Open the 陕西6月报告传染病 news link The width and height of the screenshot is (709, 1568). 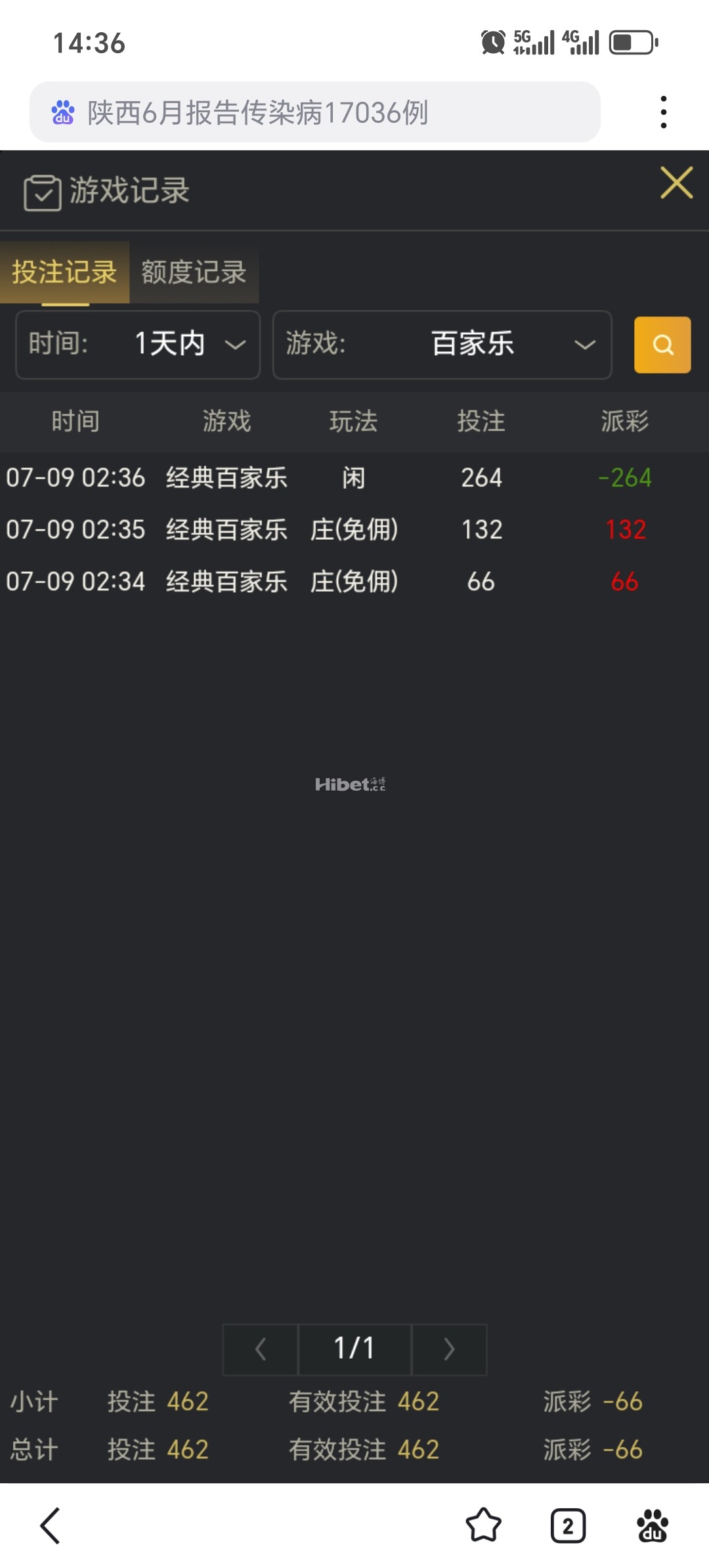256,113
